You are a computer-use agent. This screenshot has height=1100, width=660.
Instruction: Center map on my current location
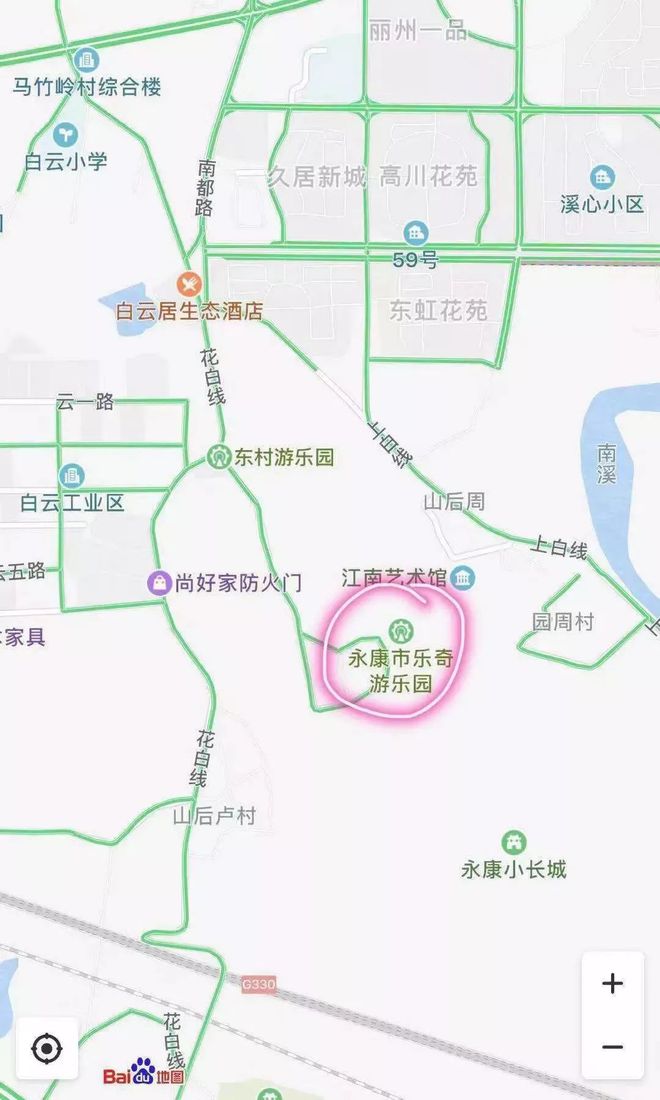(47, 1049)
